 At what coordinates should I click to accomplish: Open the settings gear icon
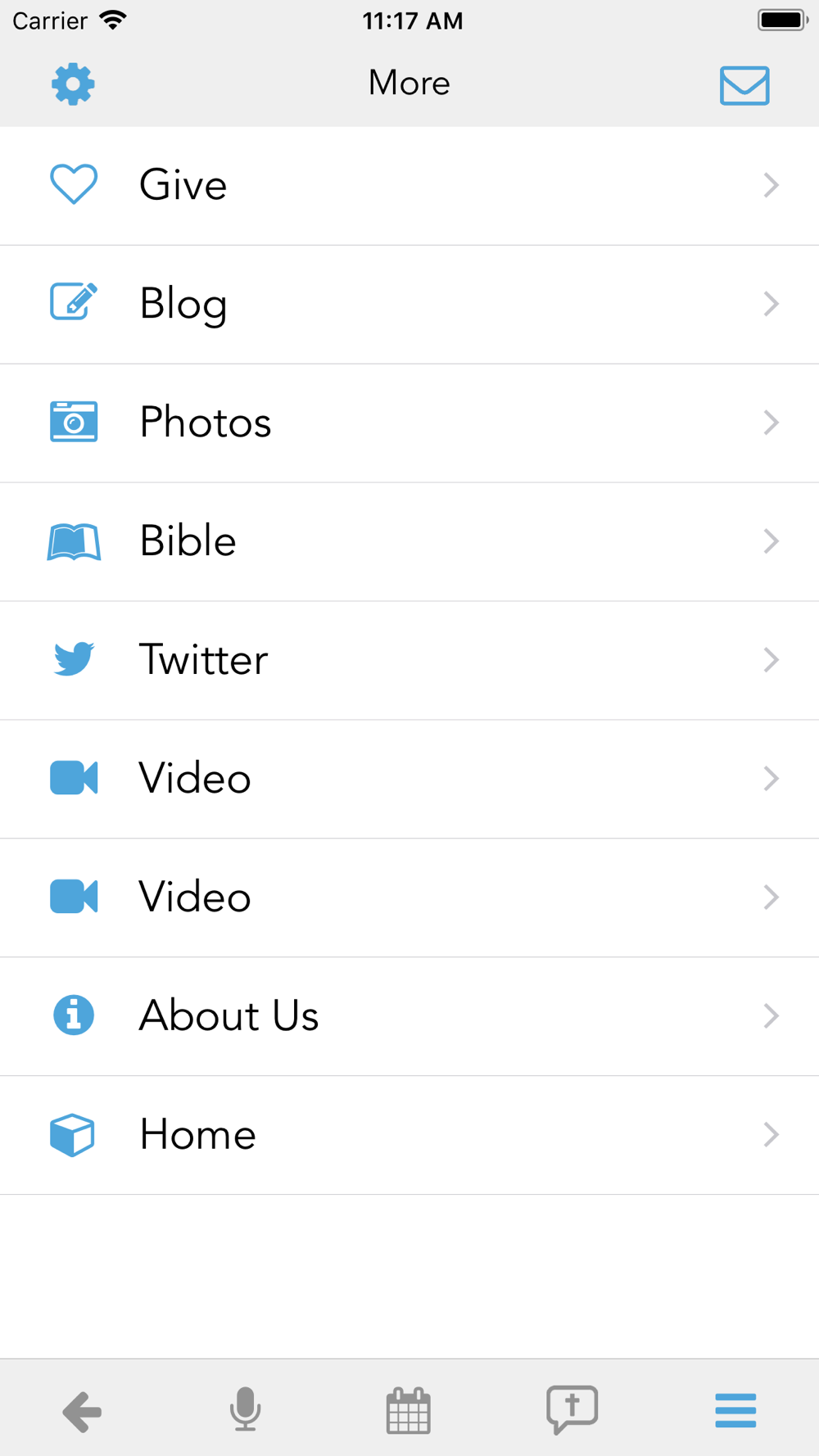click(x=73, y=84)
